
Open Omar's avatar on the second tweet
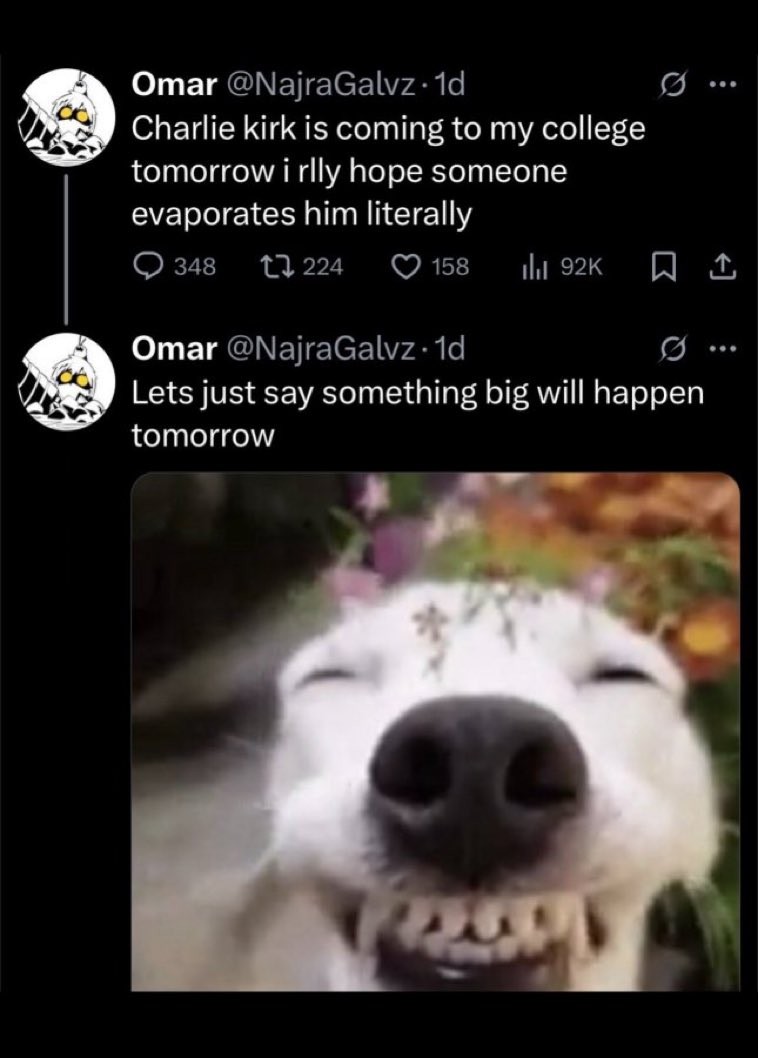[x=66, y=380]
